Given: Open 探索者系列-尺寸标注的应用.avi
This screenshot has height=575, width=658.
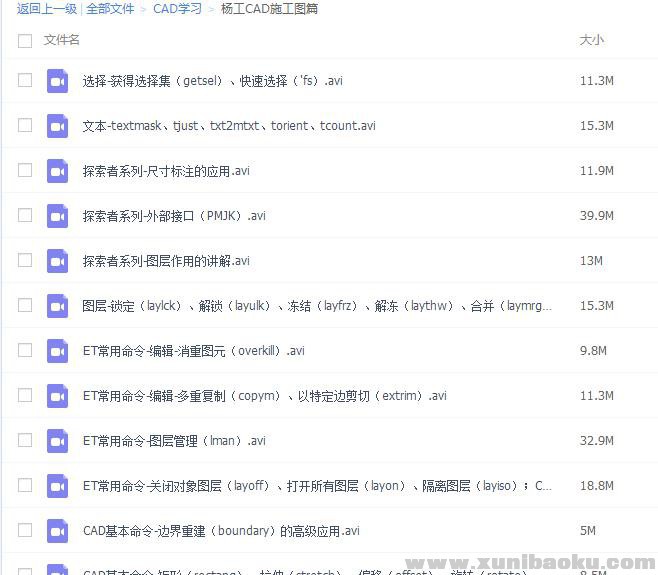Looking at the screenshot, I should point(166,171).
